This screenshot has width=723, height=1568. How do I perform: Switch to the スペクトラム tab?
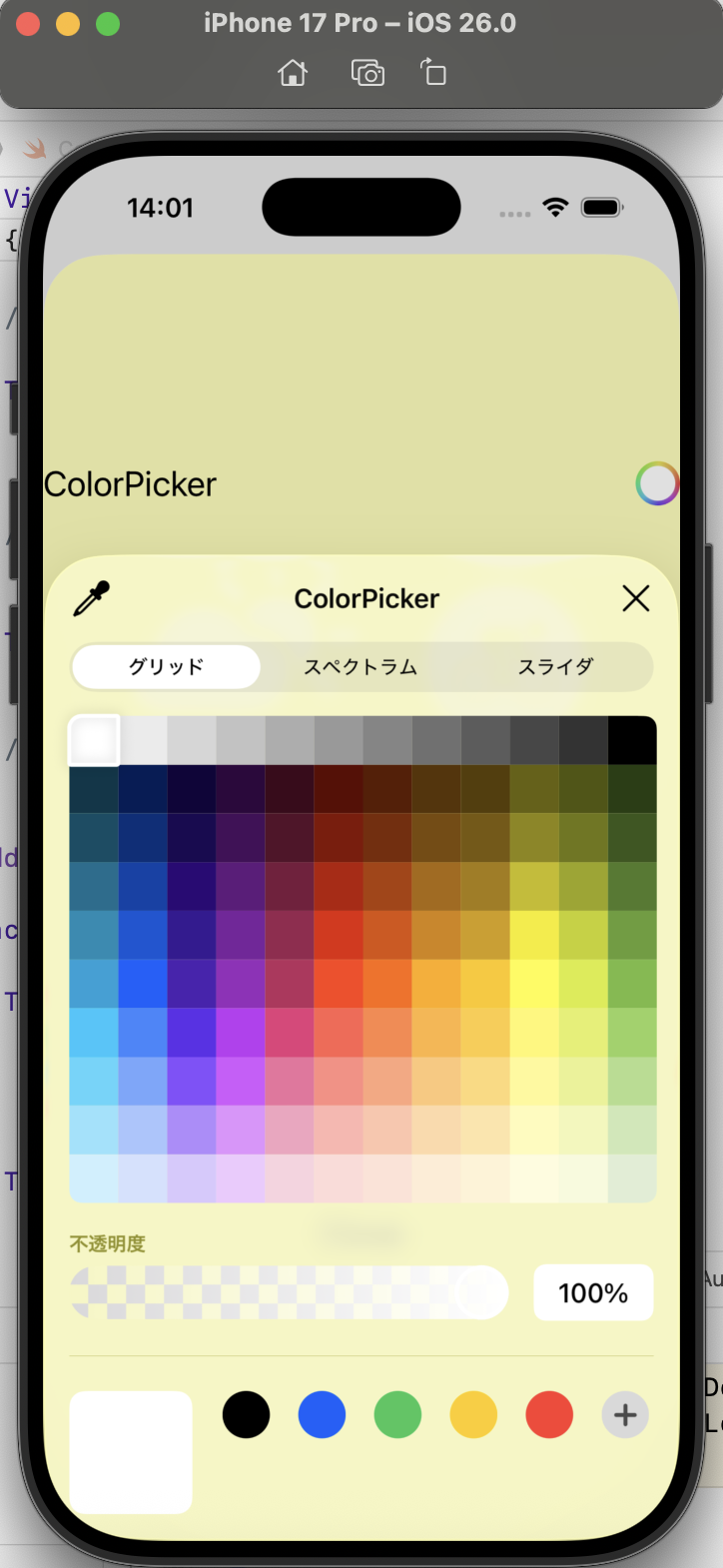point(361,667)
